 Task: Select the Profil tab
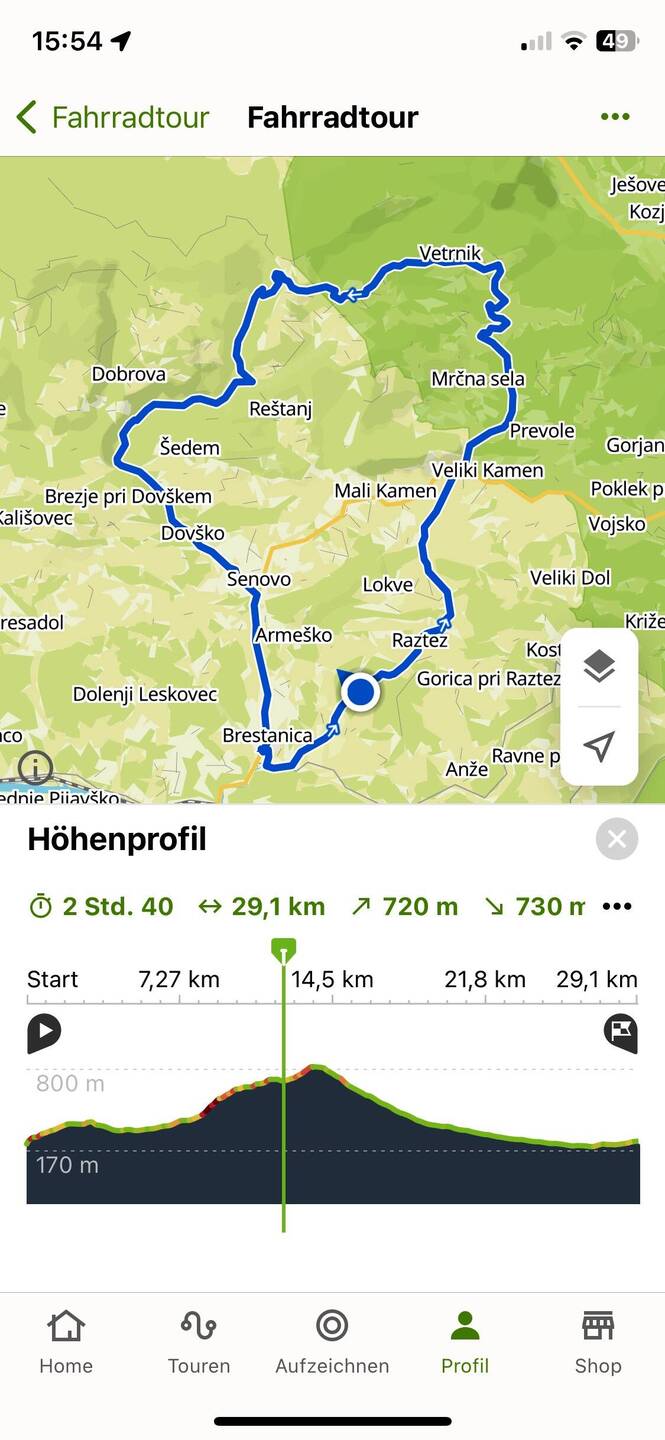click(x=465, y=1343)
